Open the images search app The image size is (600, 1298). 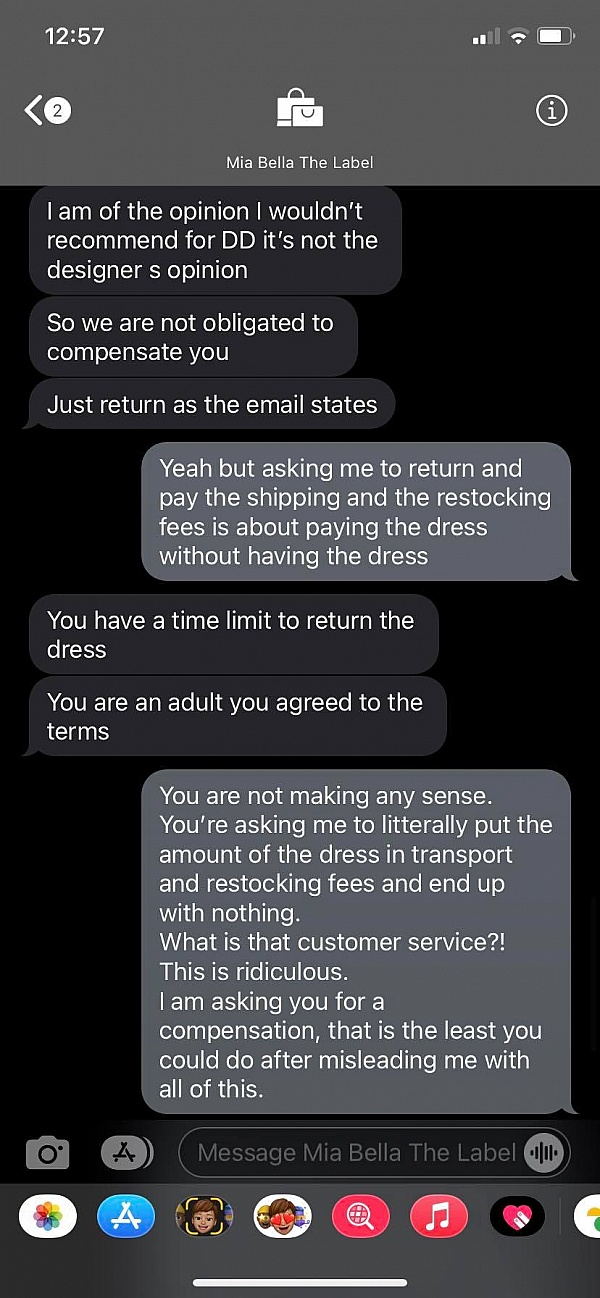360,1216
